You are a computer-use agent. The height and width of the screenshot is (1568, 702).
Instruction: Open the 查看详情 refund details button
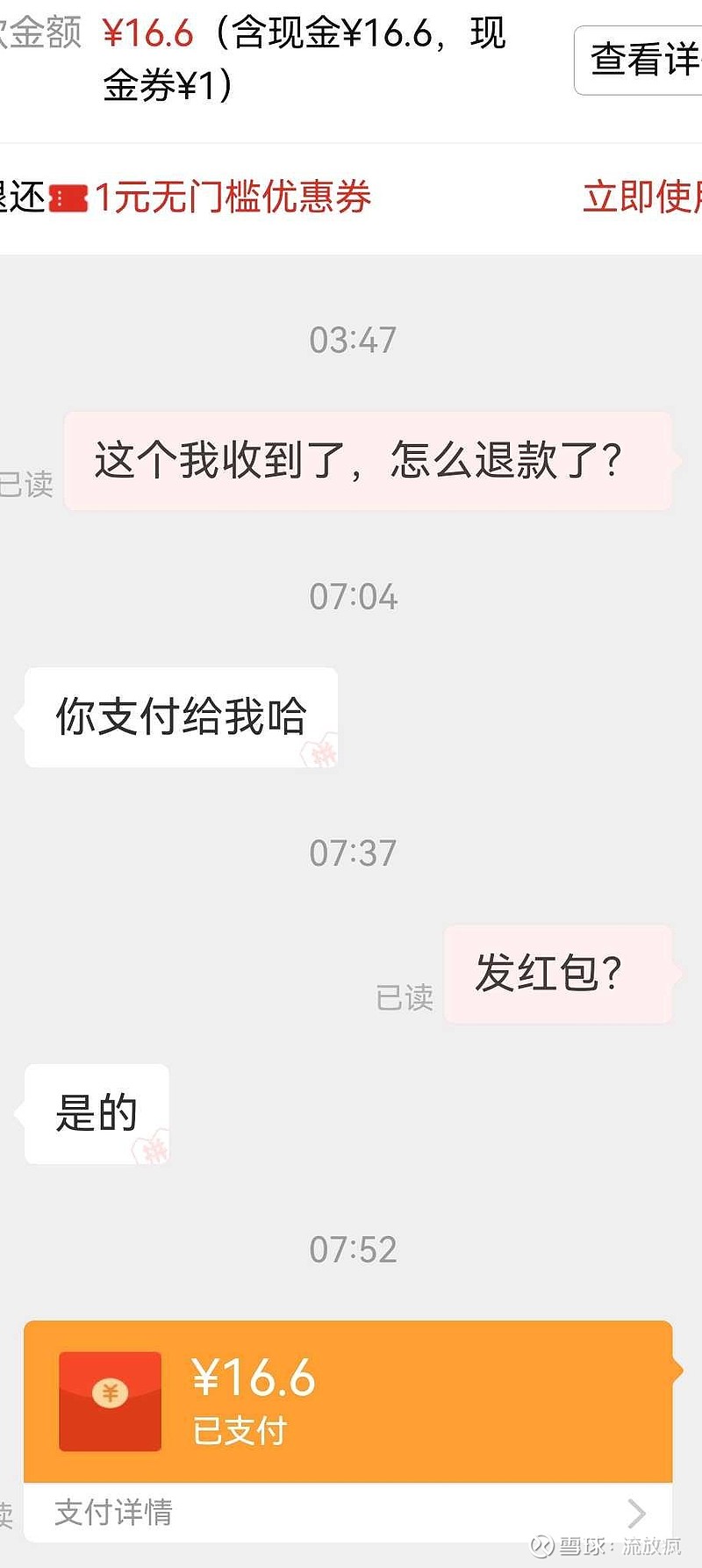pyautogui.click(x=641, y=60)
